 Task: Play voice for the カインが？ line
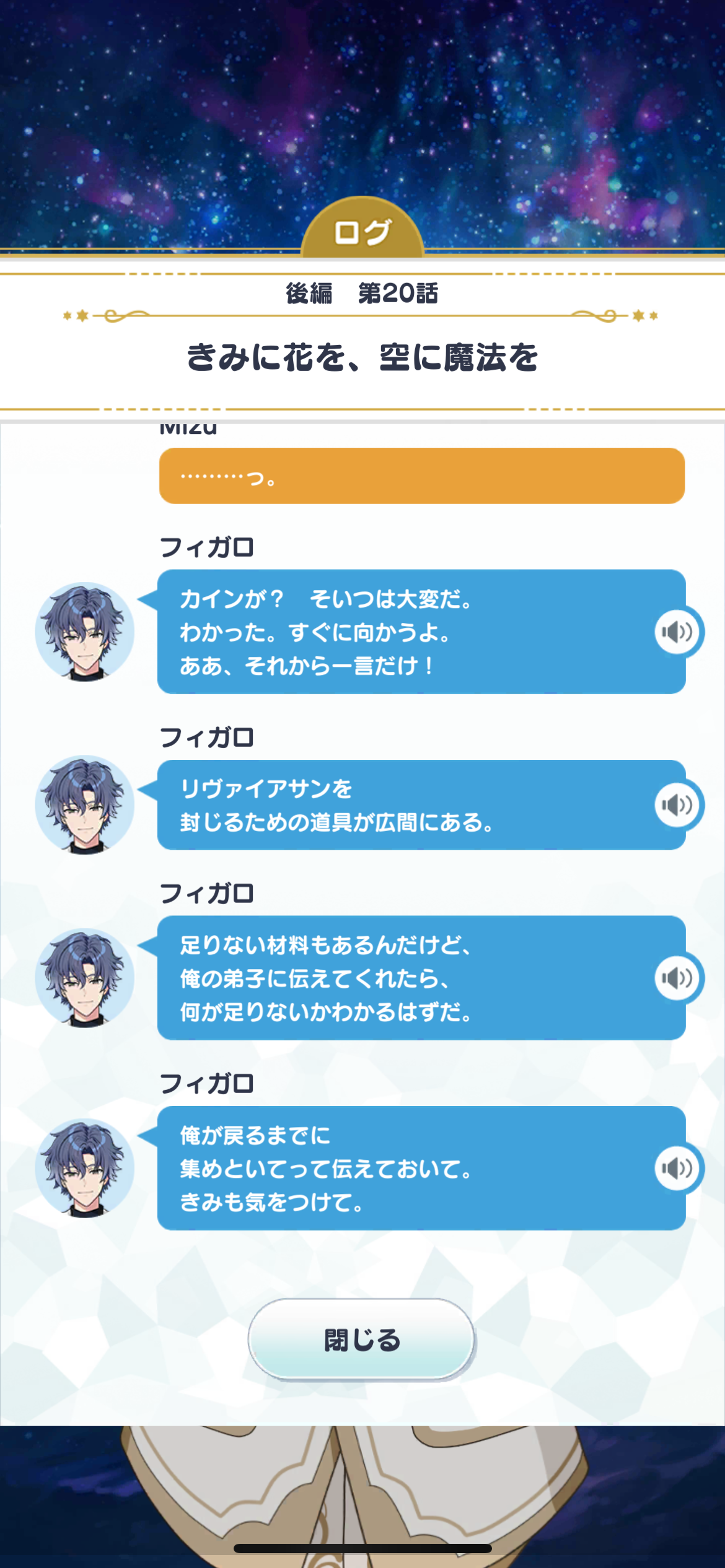tap(677, 632)
